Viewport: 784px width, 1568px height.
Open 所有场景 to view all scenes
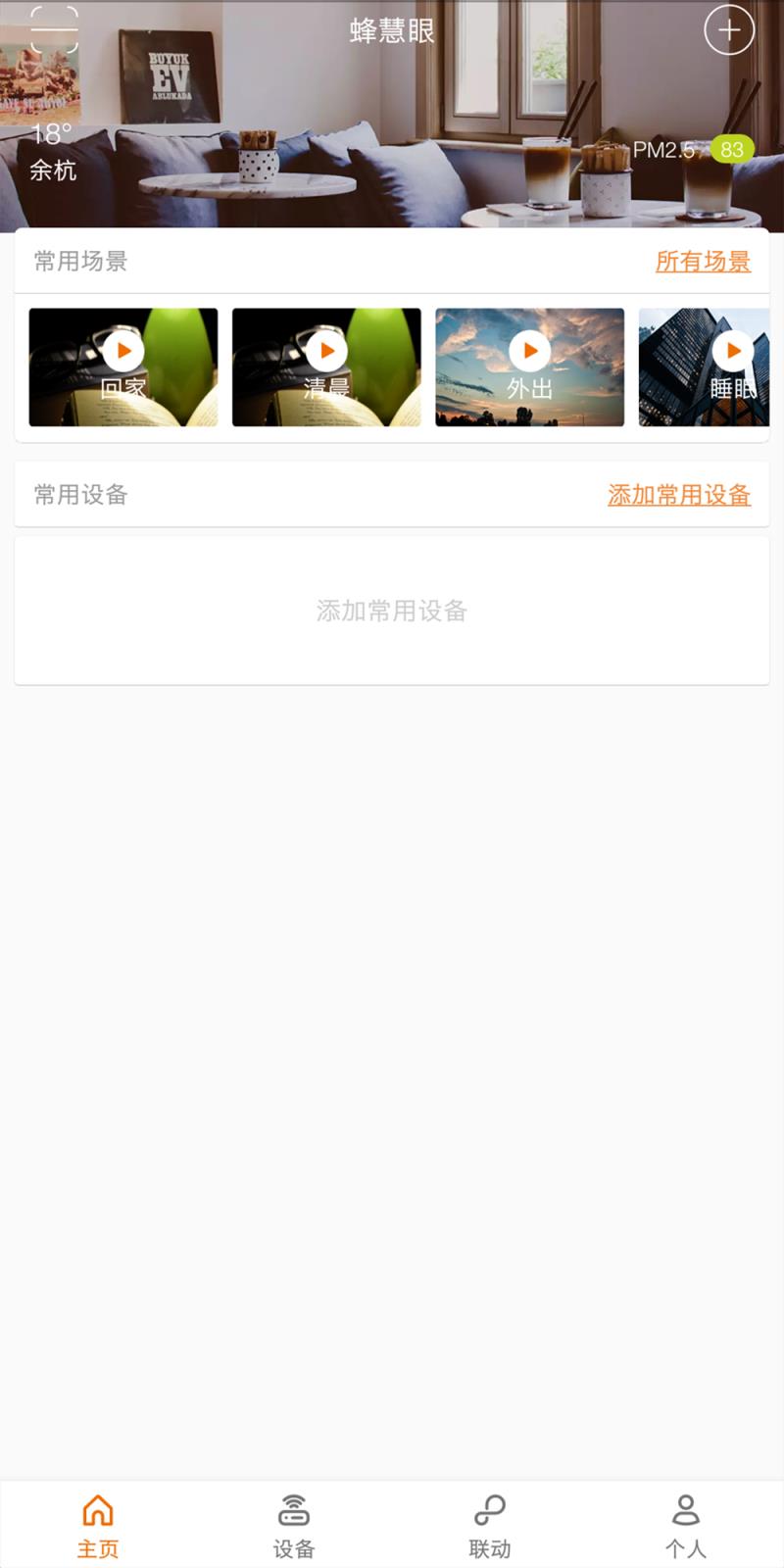pyautogui.click(x=702, y=263)
